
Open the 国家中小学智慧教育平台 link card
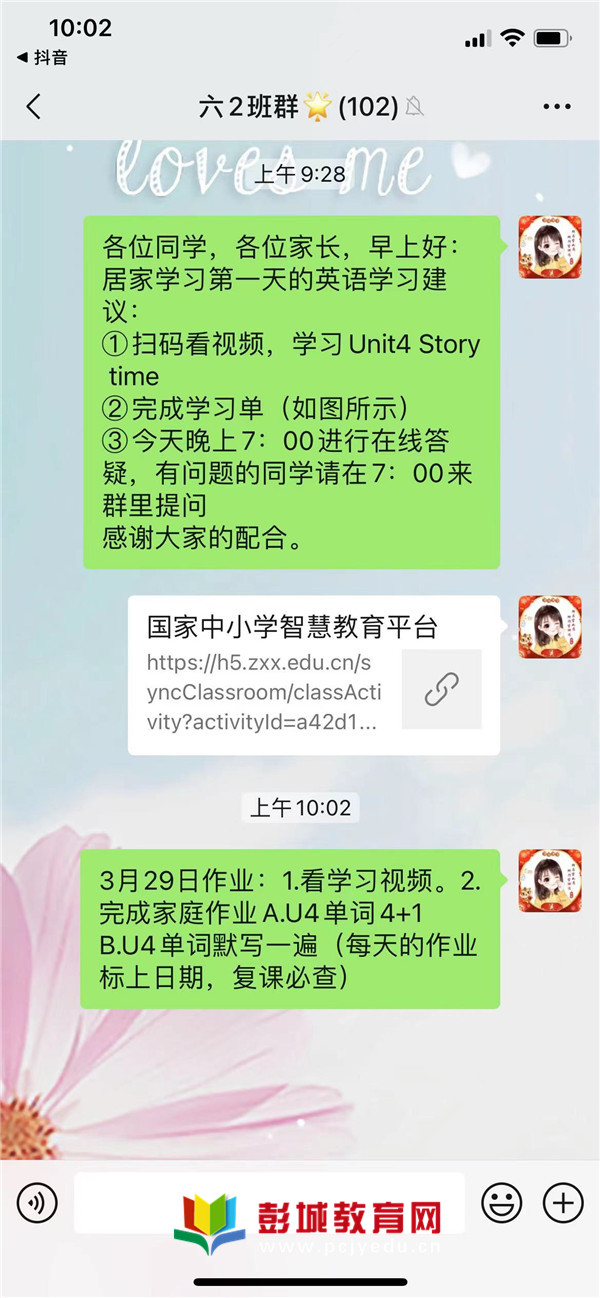[x=313, y=675]
